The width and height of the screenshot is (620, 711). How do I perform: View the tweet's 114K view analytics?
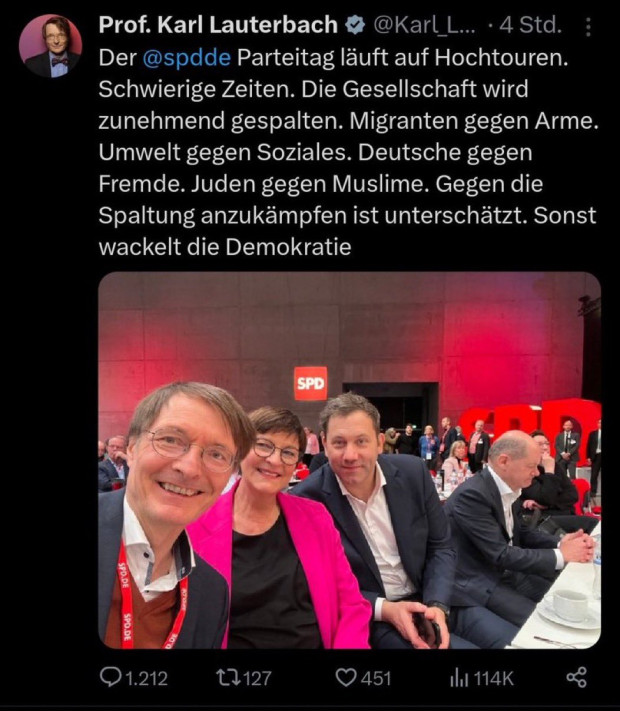[461, 678]
